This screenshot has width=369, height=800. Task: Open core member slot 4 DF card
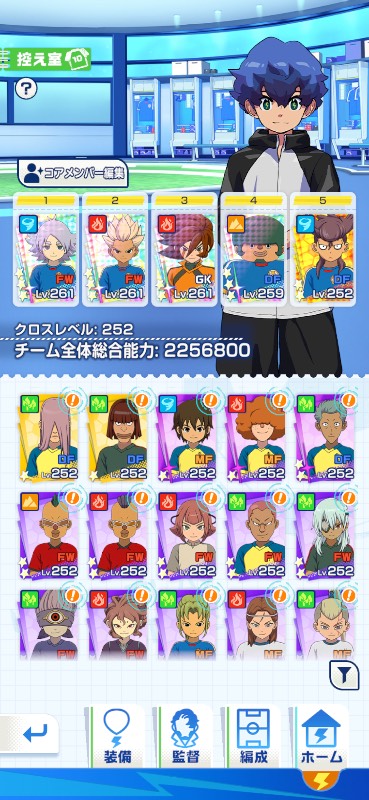253,249
